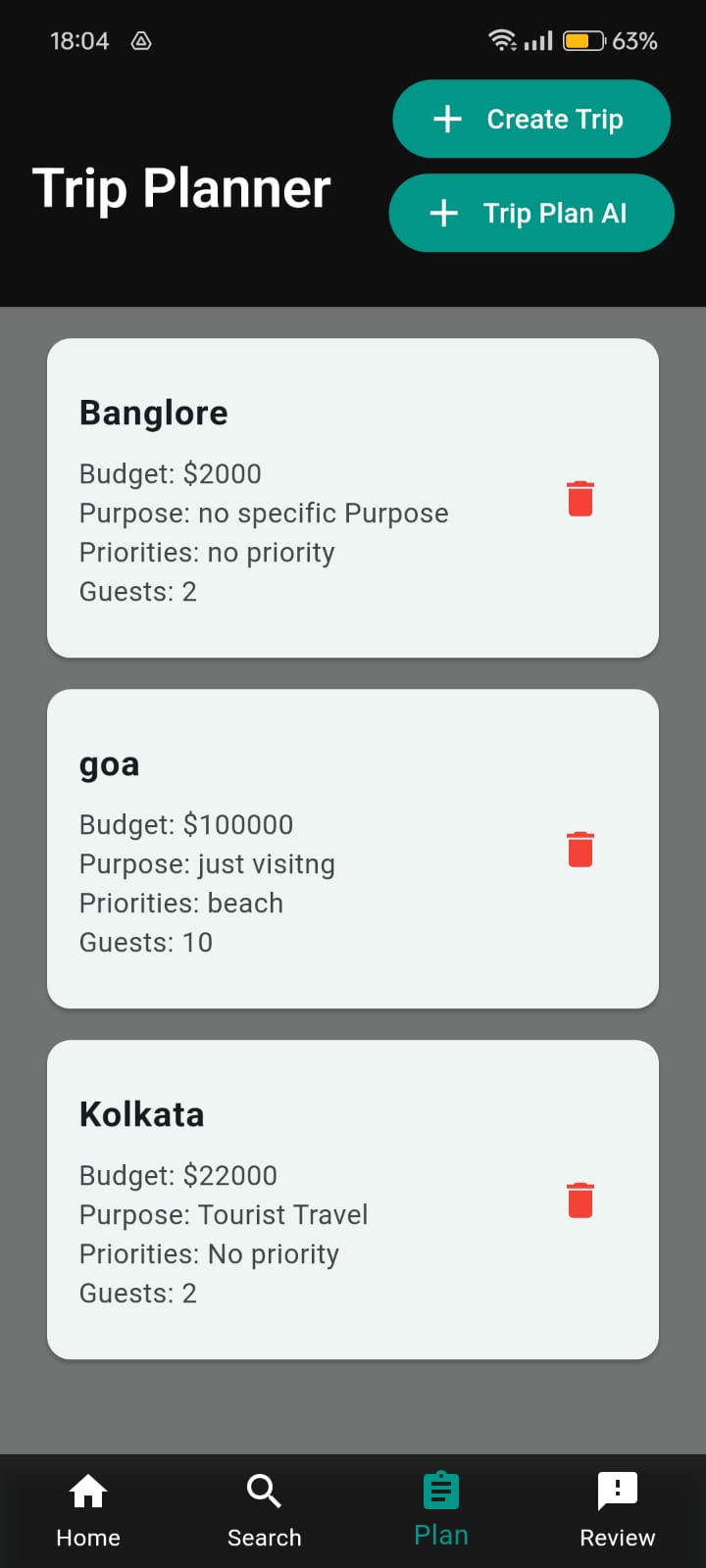View the goa trip details

tap(294, 849)
